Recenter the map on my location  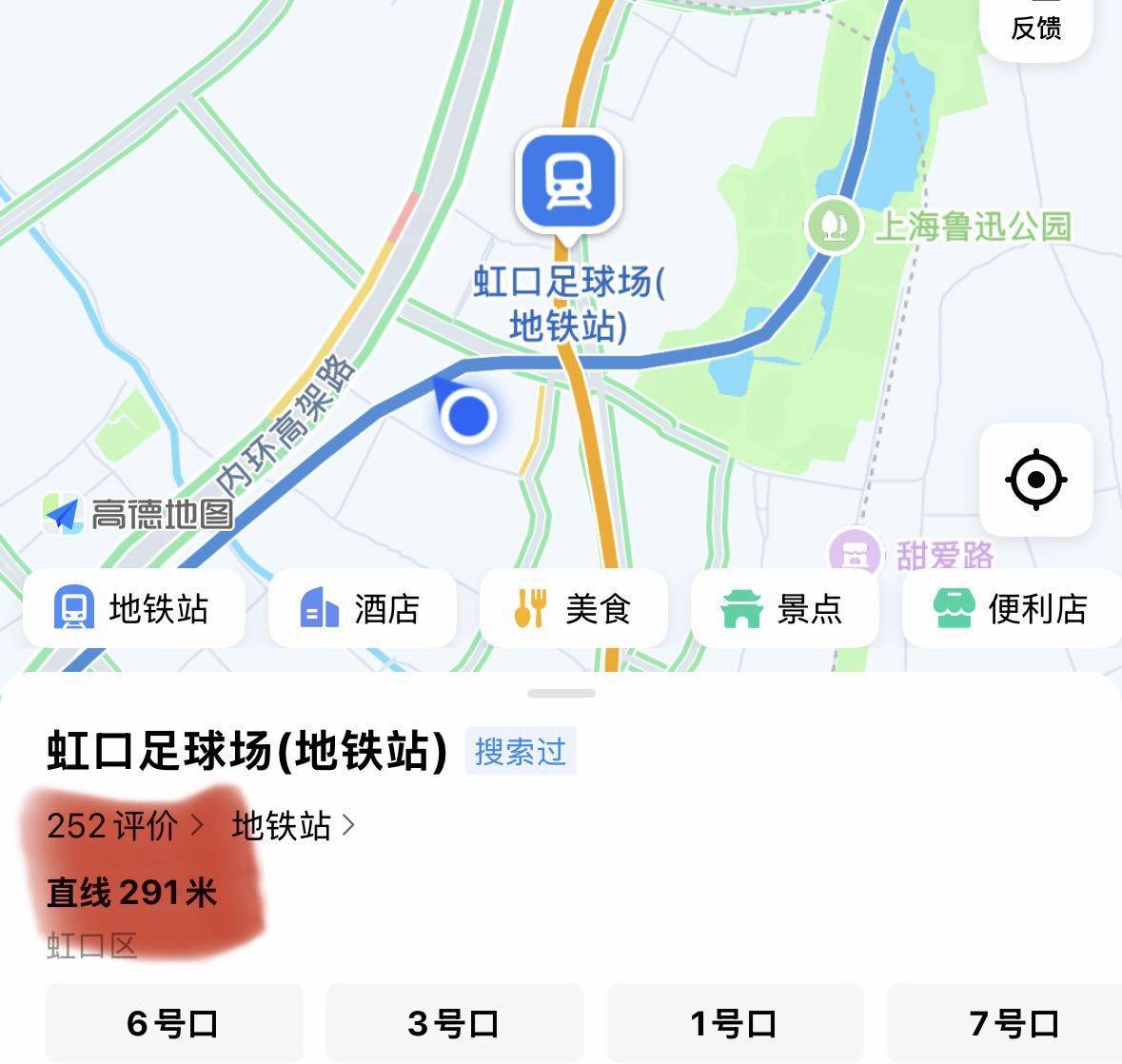tap(1036, 480)
